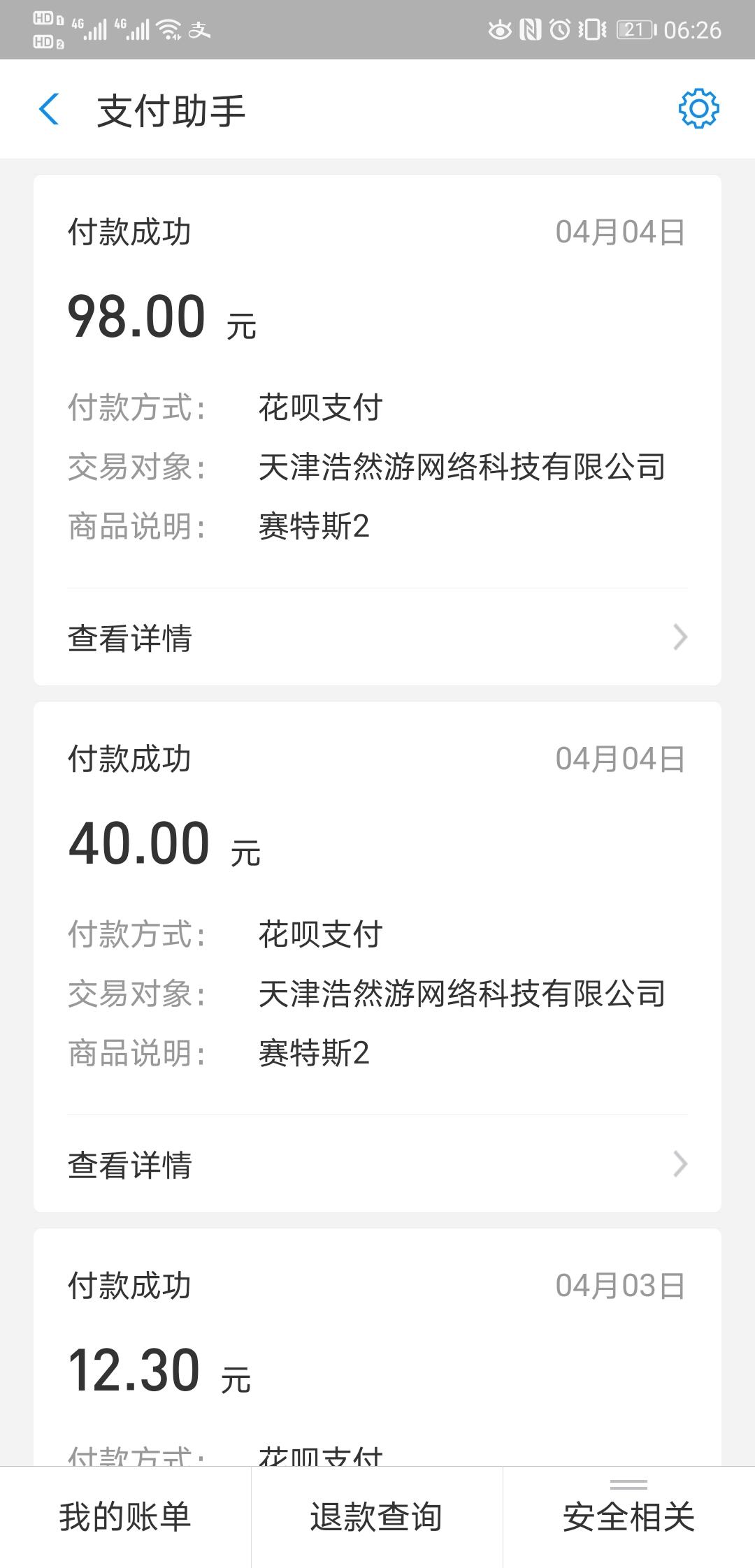
Task: Open the settings gear icon
Action: (x=698, y=109)
